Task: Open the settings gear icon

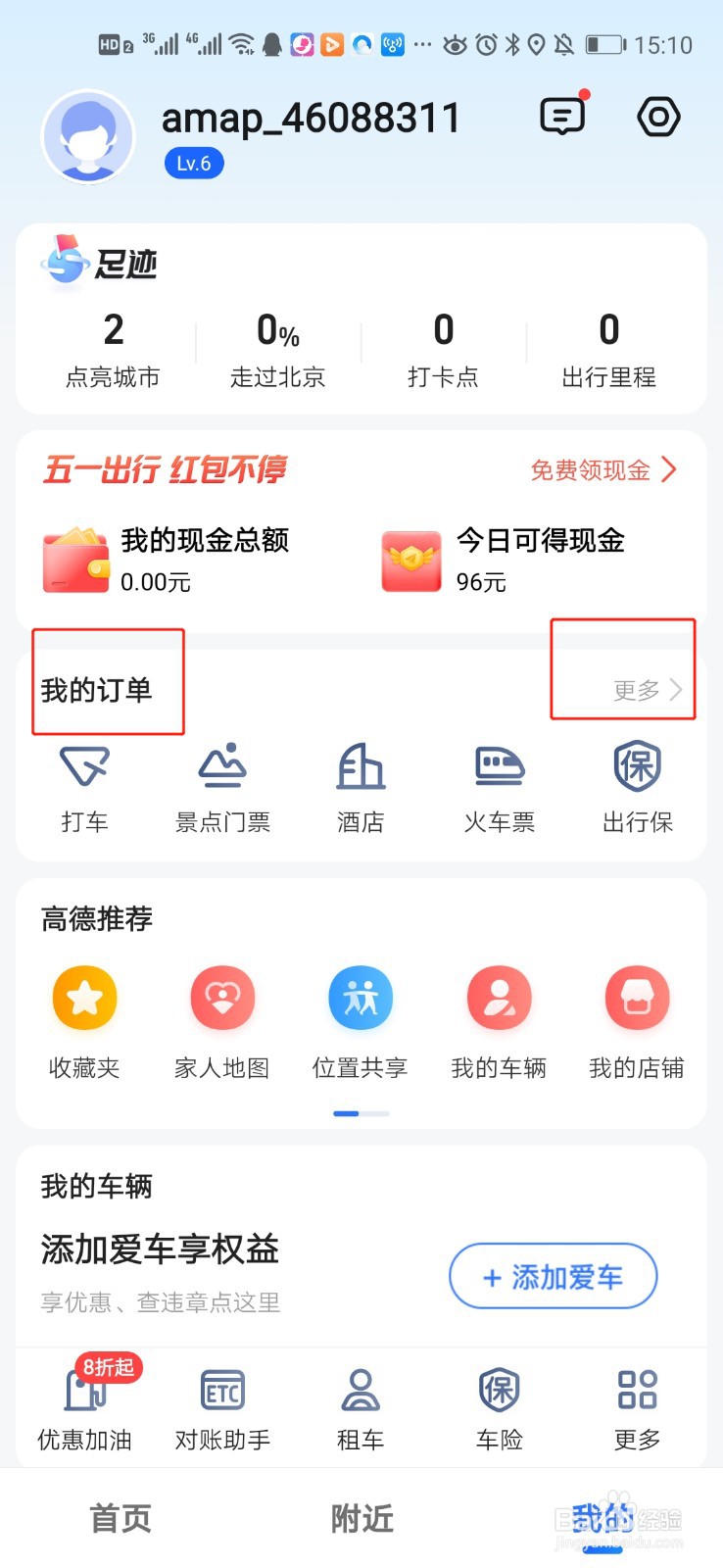Action: (658, 117)
